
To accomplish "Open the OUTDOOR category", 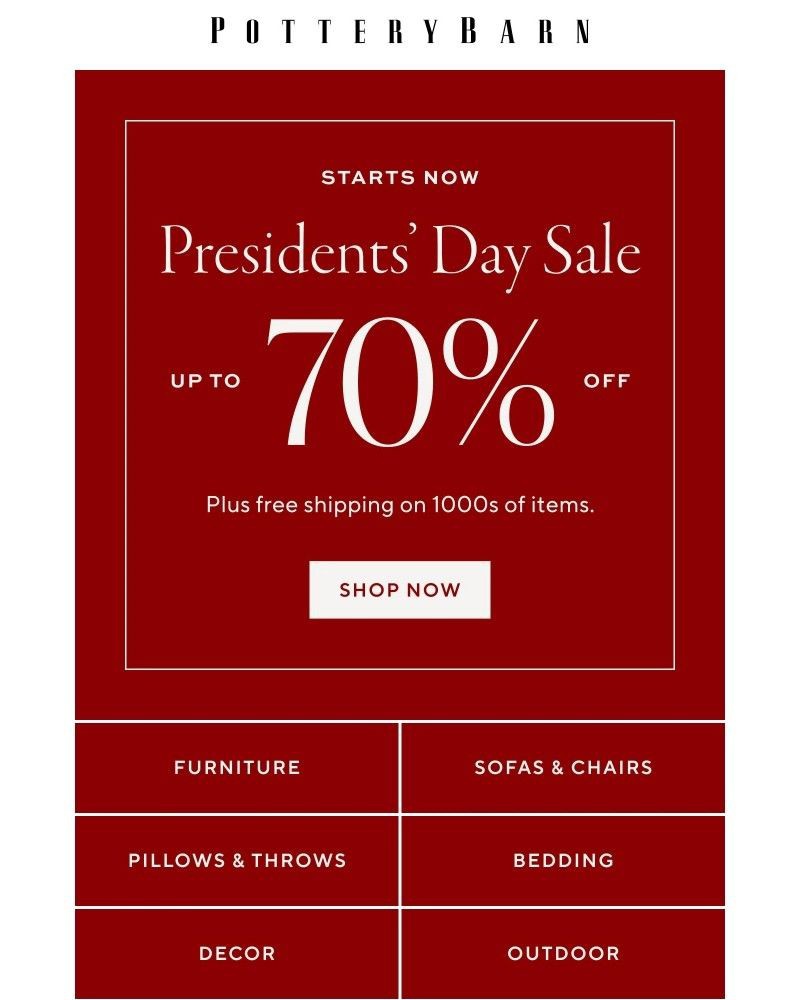I will tap(563, 953).
